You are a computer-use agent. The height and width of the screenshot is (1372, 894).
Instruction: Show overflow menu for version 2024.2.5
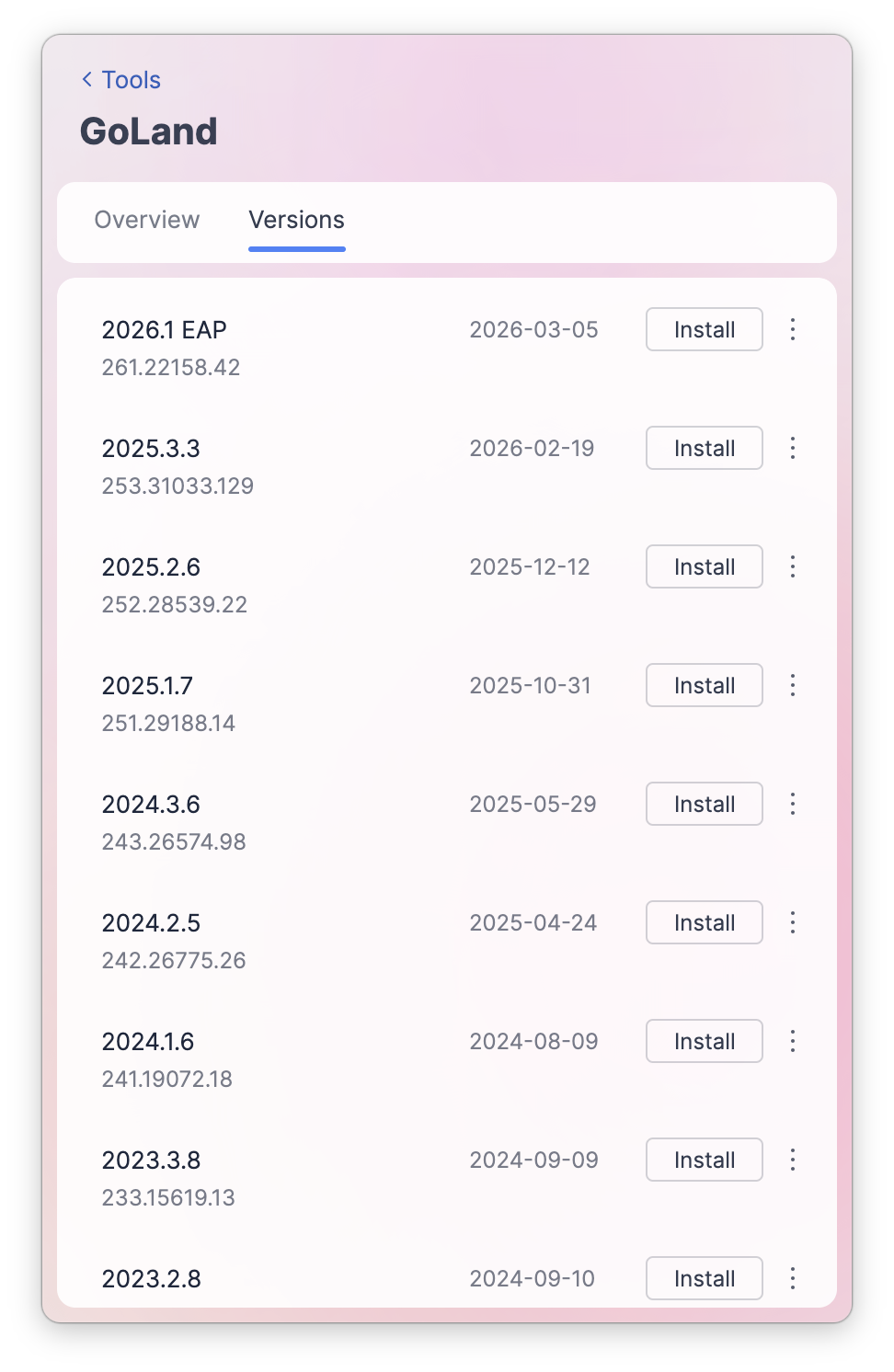(x=793, y=922)
